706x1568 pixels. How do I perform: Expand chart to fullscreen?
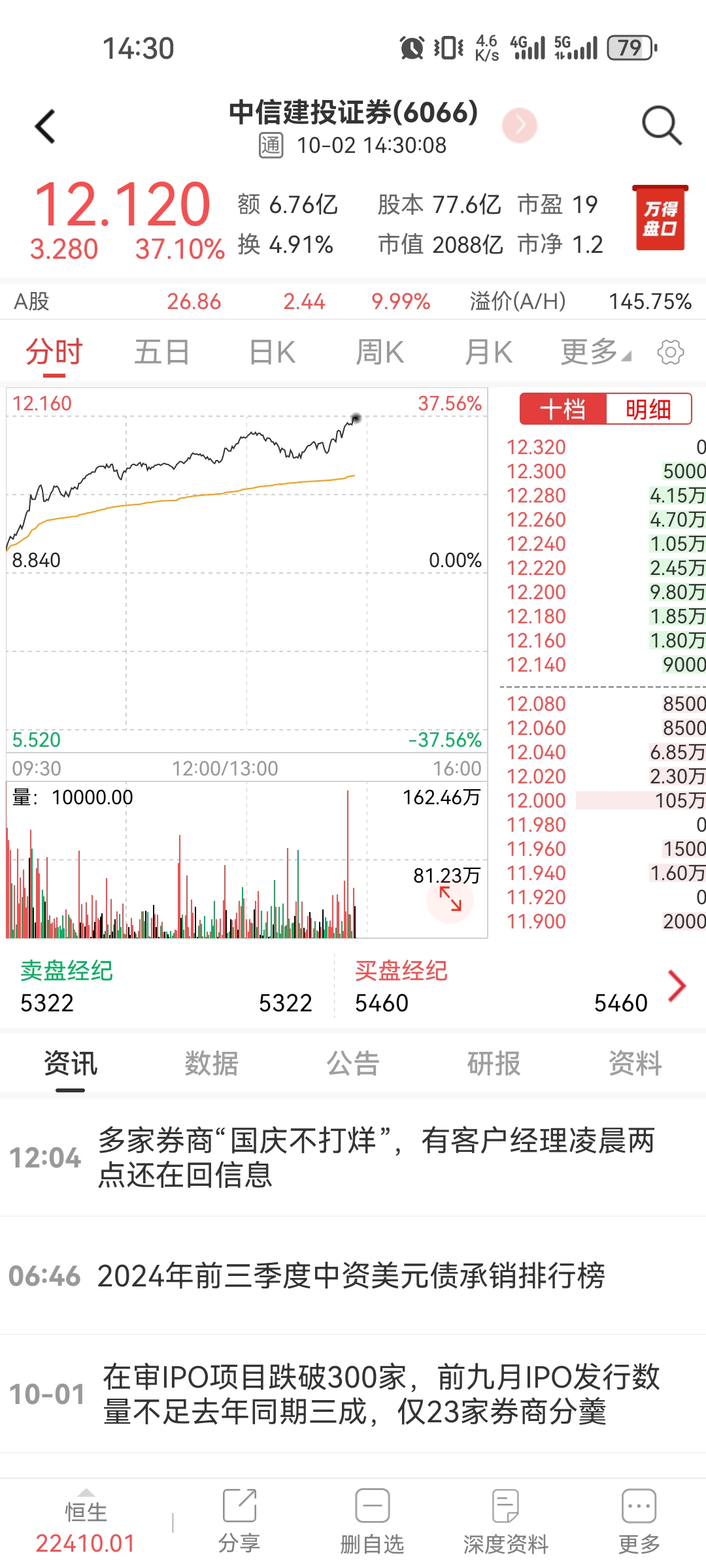[x=450, y=900]
